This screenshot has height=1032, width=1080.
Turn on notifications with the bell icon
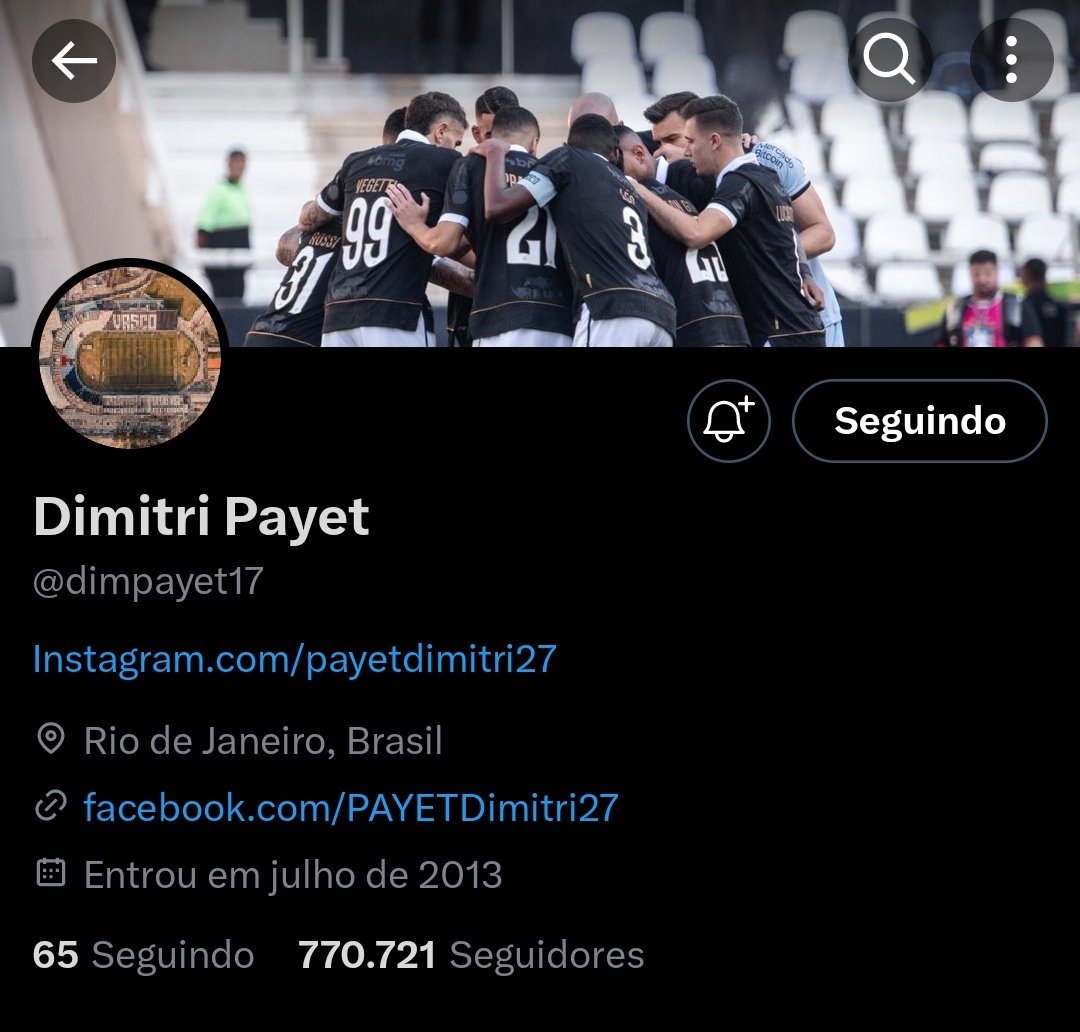(729, 421)
